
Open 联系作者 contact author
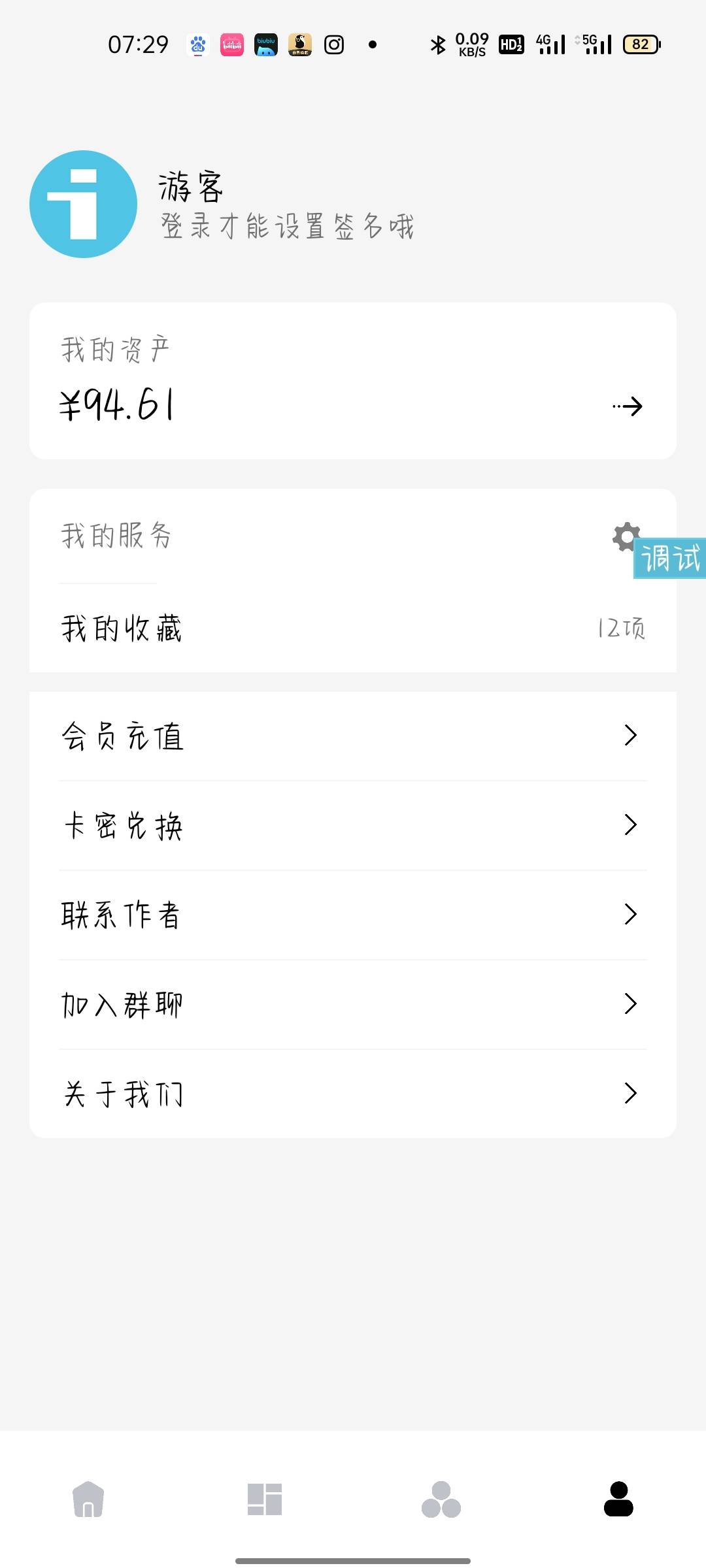353,915
